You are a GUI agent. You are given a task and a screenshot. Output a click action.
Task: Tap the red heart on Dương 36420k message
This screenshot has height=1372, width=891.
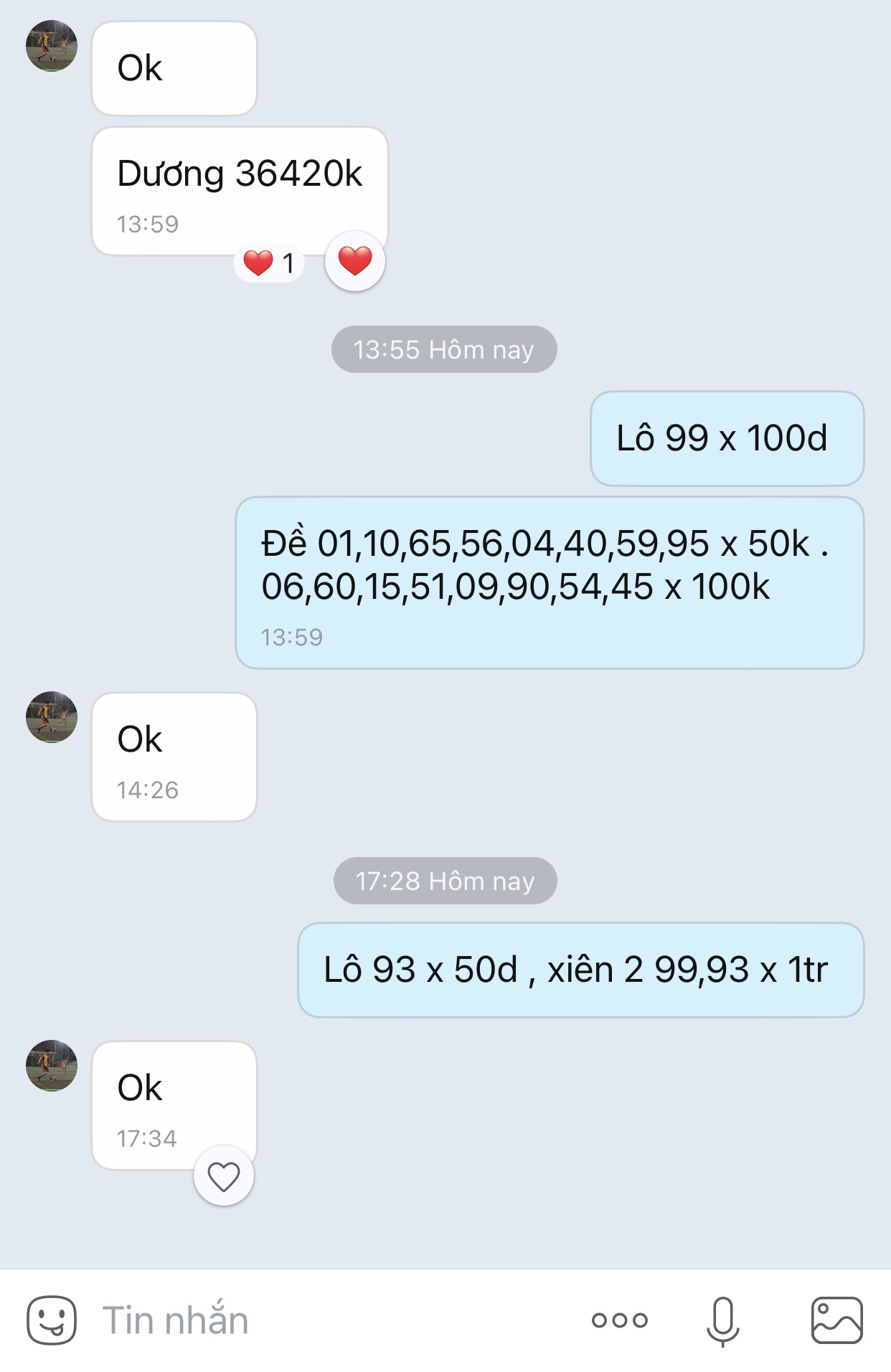(x=355, y=261)
